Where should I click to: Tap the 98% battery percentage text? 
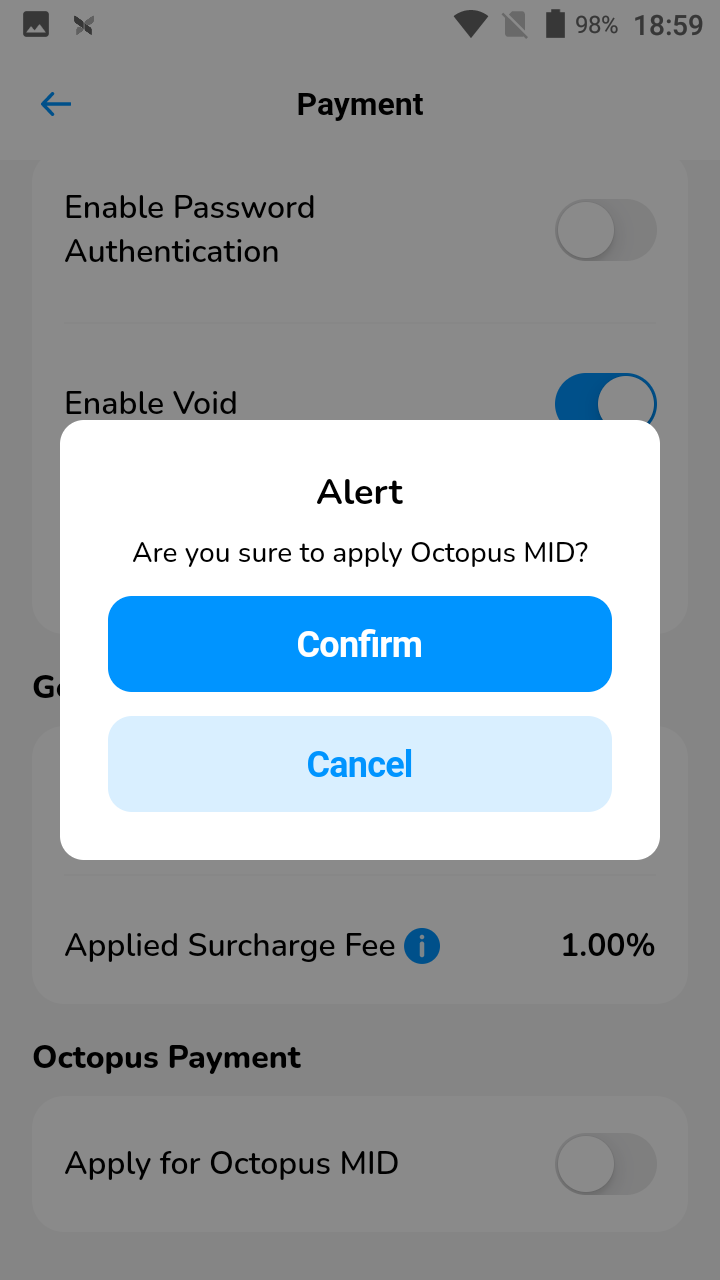(x=594, y=24)
